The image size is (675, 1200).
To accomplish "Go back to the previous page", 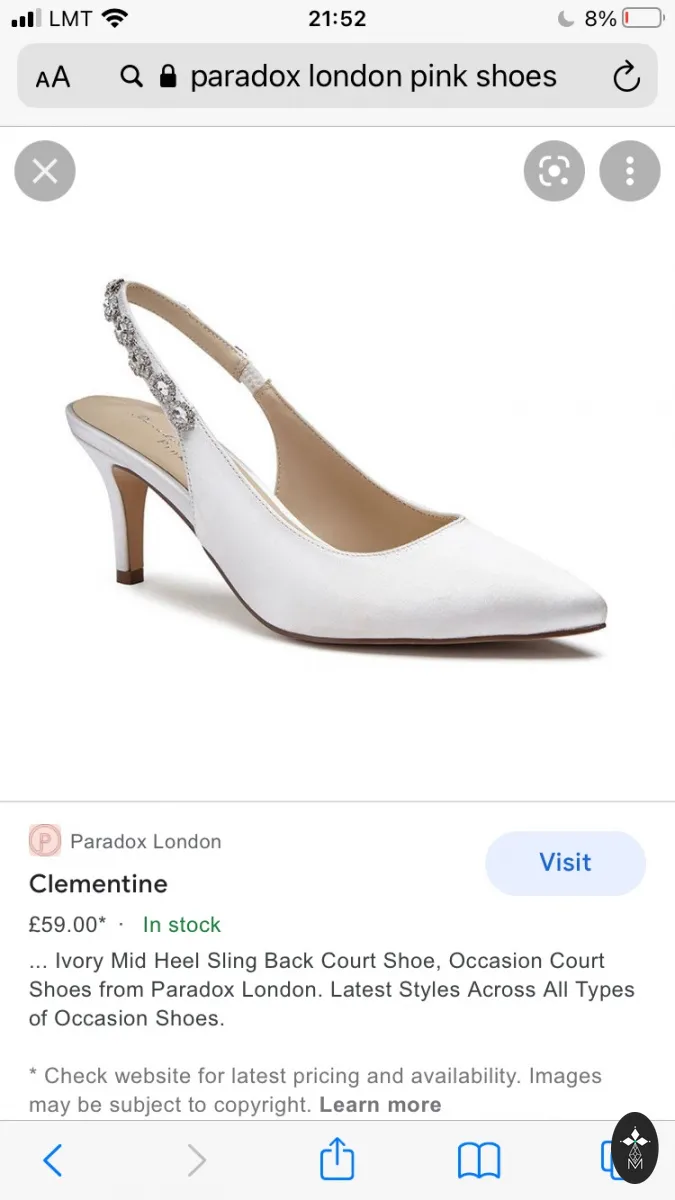I will [52, 1160].
